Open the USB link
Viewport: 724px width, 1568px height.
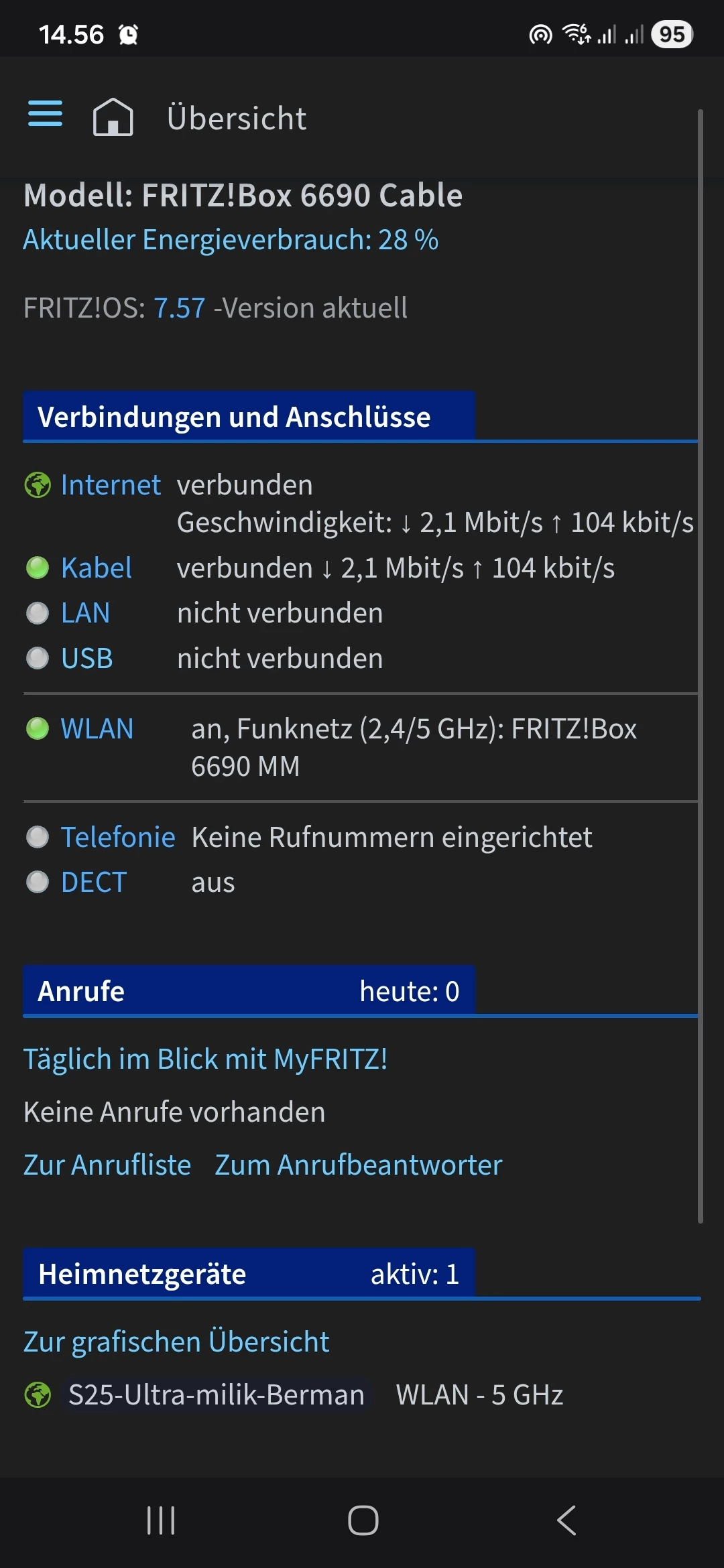point(86,659)
